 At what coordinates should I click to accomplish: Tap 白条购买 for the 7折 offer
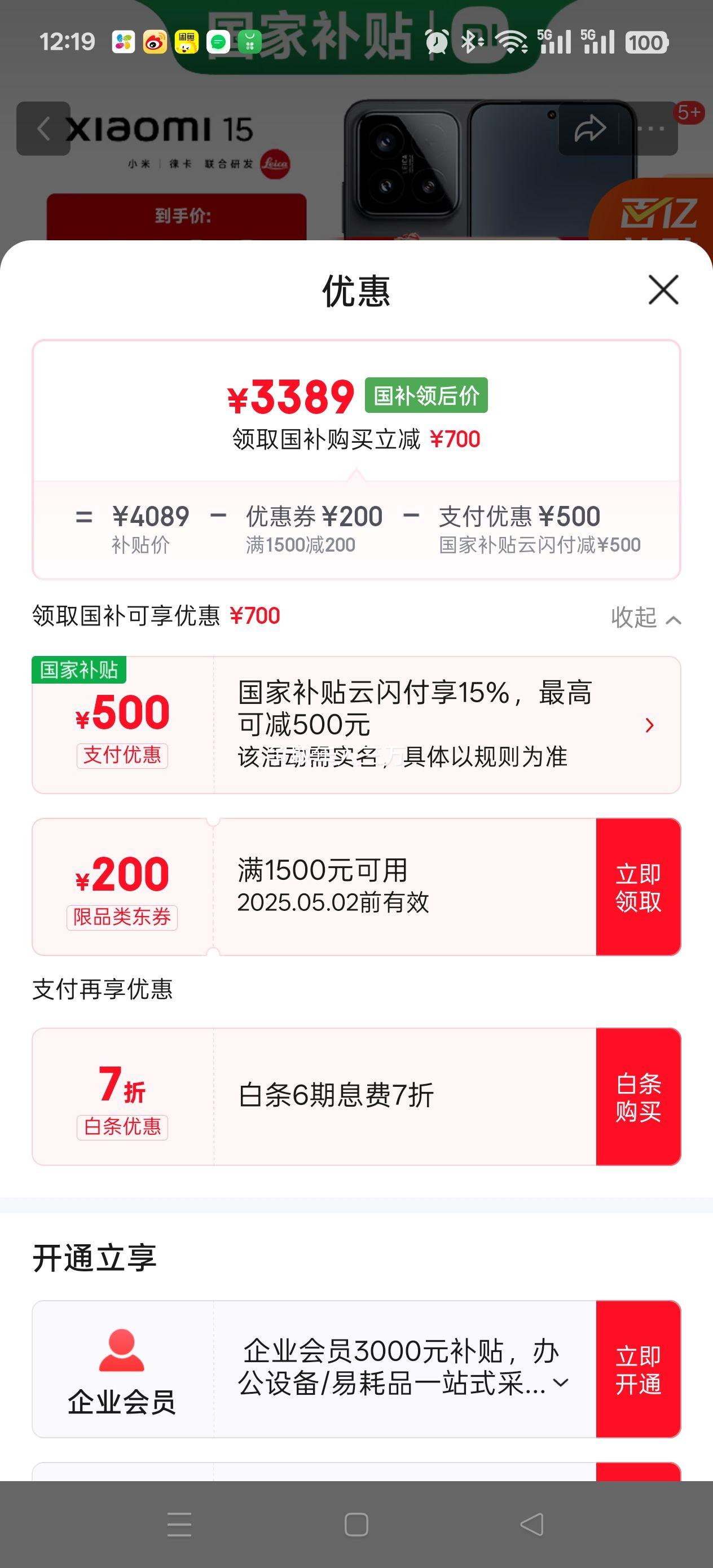pyautogui.click(x=637, y=1097)
